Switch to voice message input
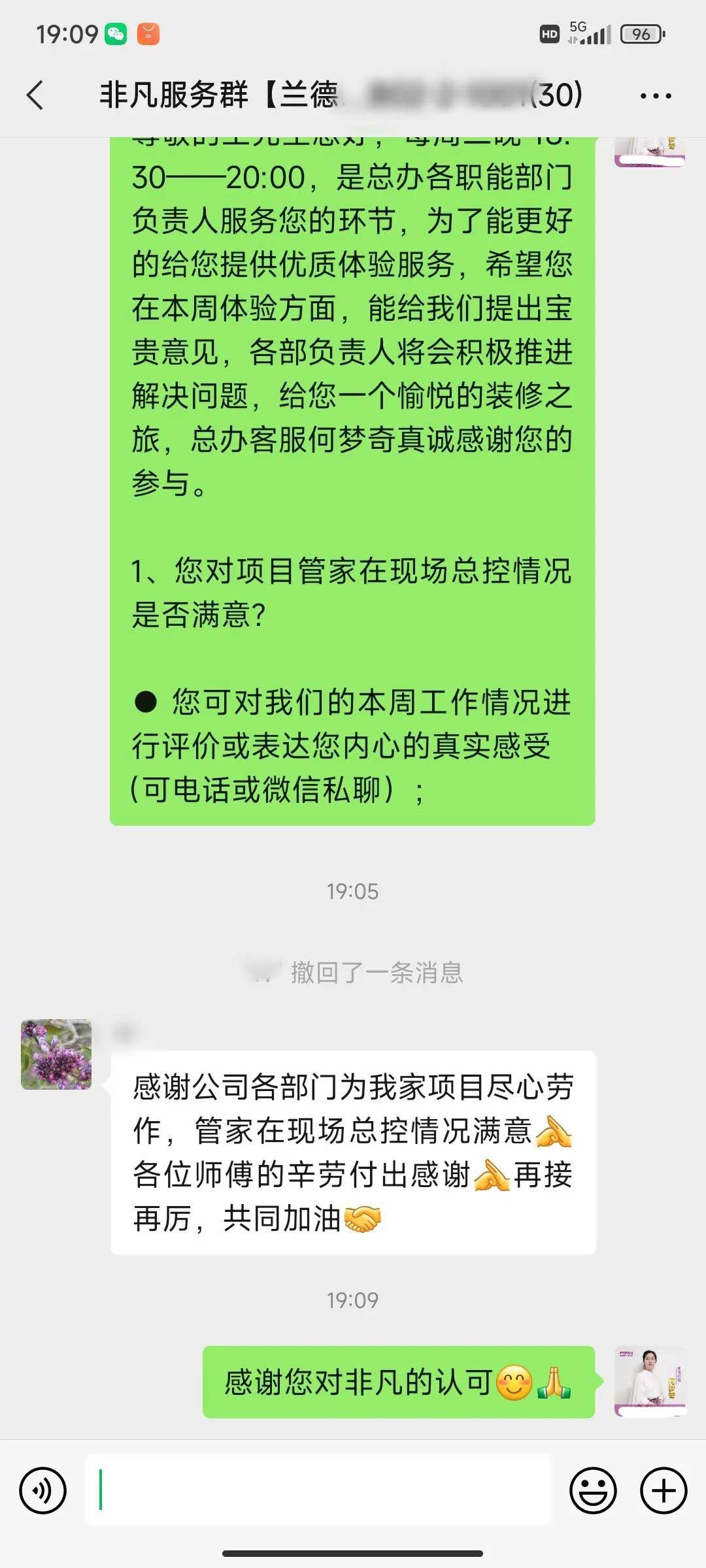The width and height of the screenshot is (706, 1568). (43, 1490)
